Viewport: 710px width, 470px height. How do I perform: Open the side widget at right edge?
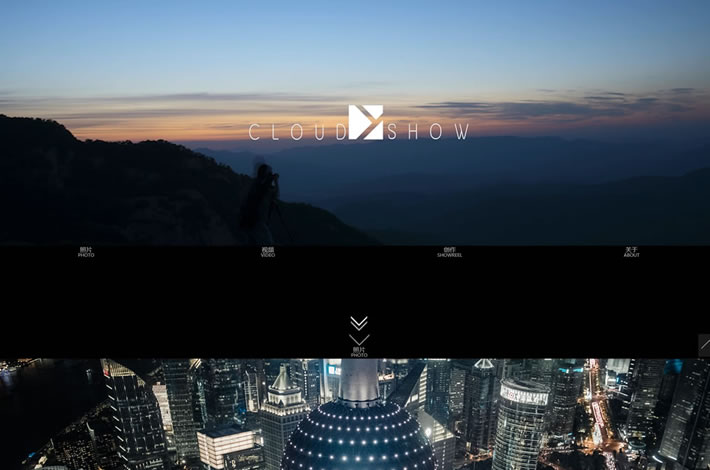tap(704, 345)
